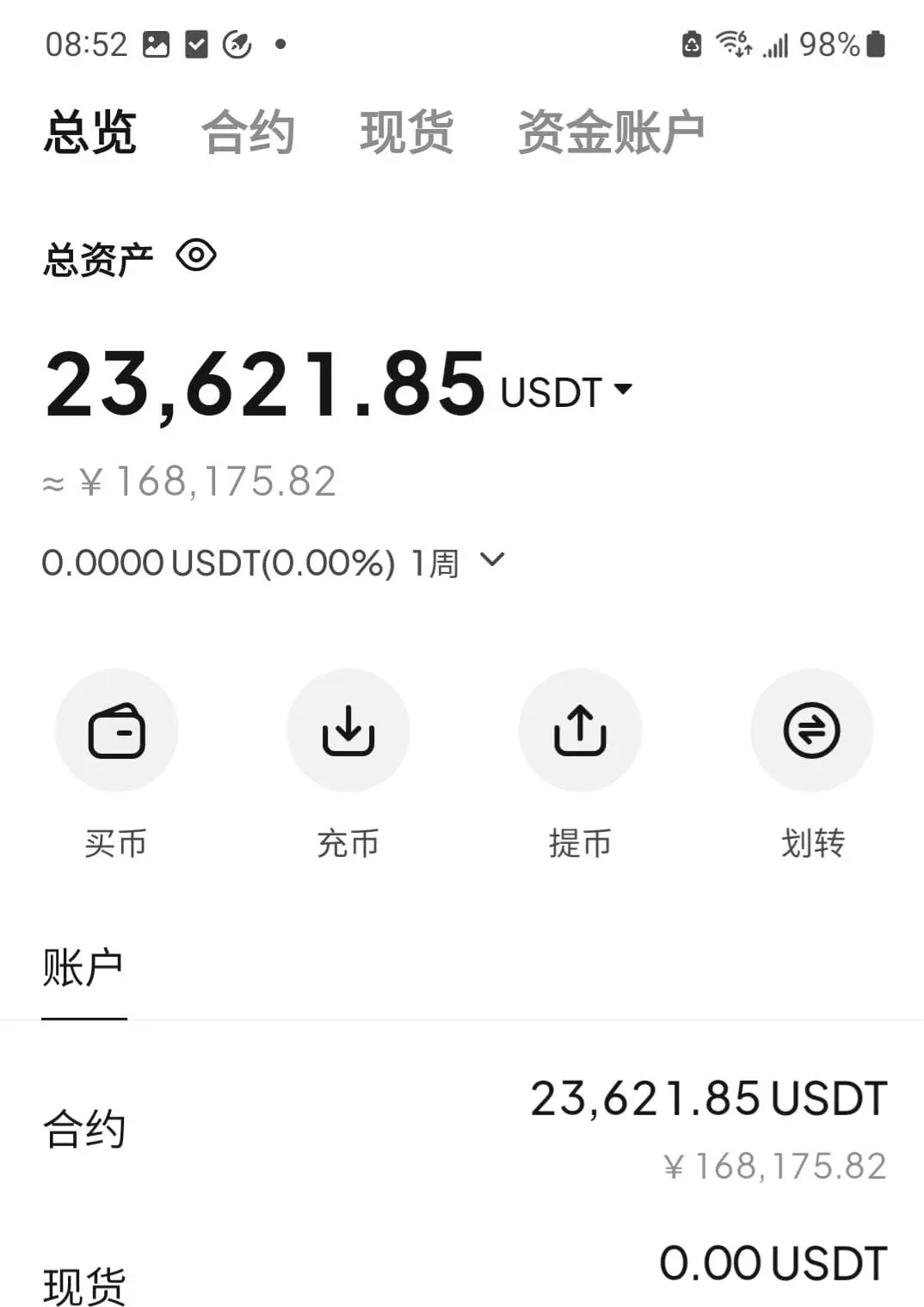This screenshot has height=1307, width=924.
Task: Open the 合约 account row
Action: [462, 1128]
